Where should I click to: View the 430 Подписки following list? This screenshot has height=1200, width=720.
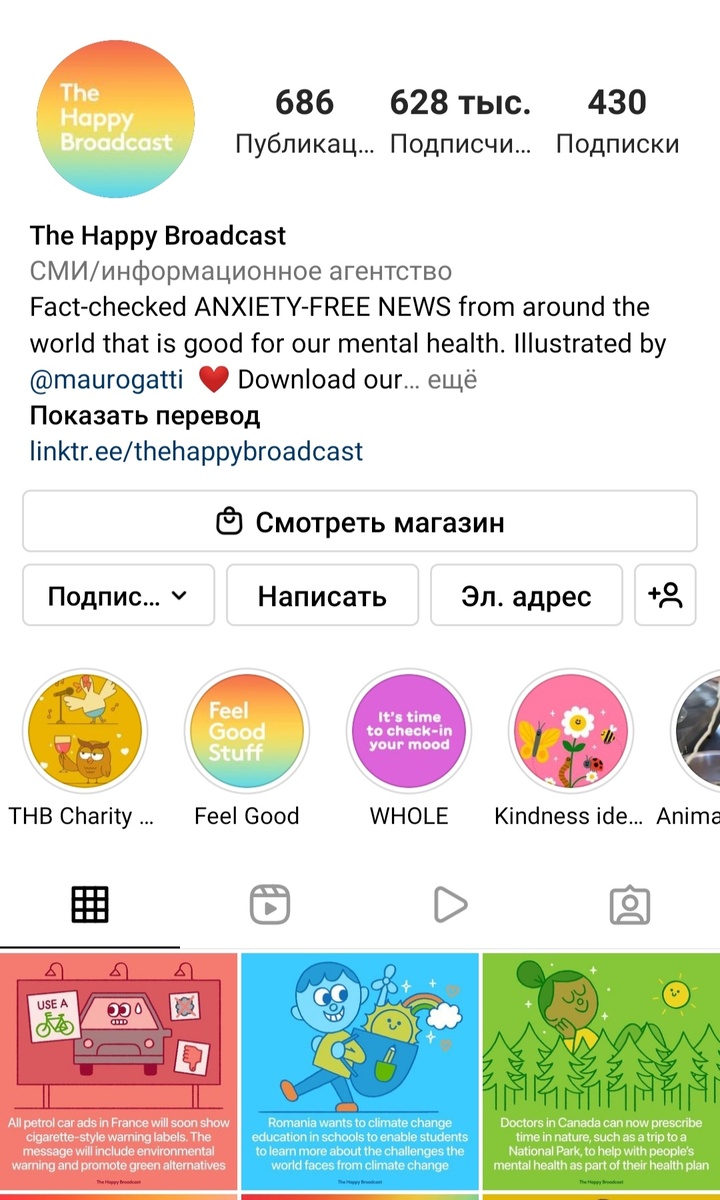click(617, 122)
